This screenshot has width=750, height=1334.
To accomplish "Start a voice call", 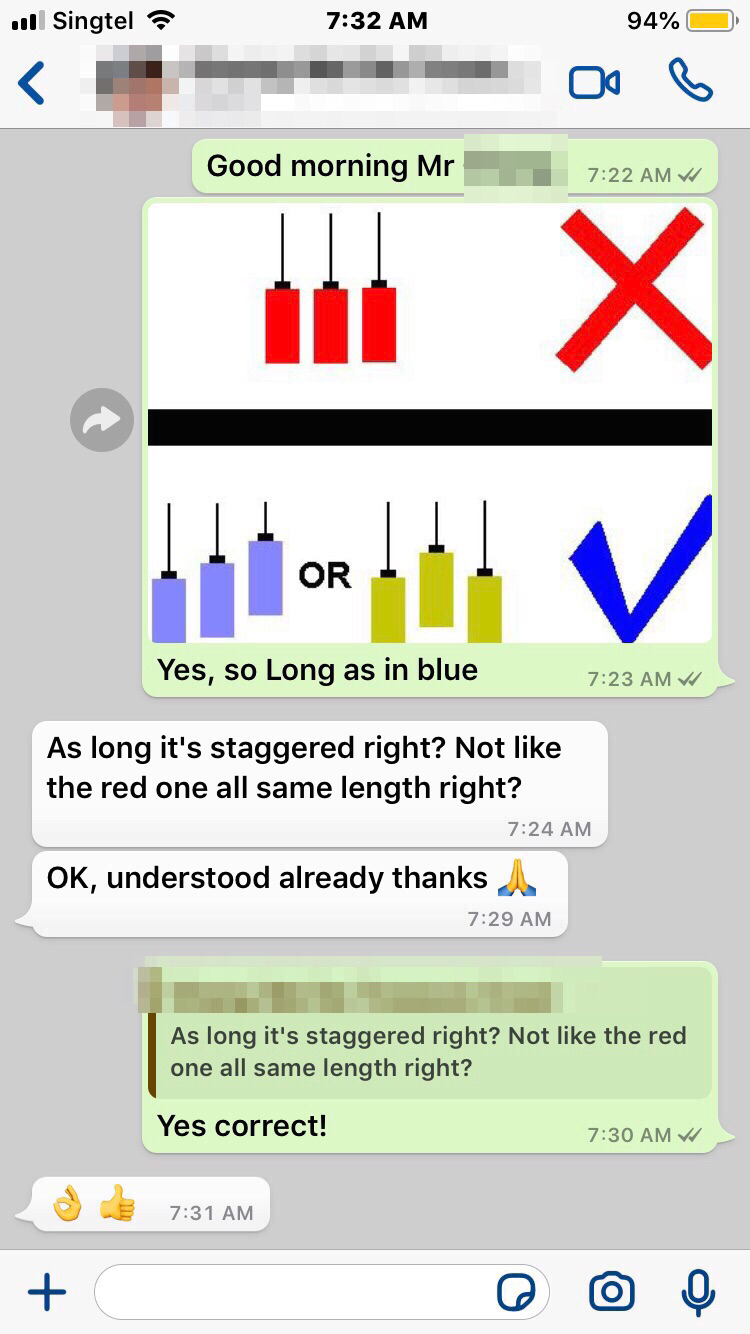I will pyautogui.click(x=690, y=82).
